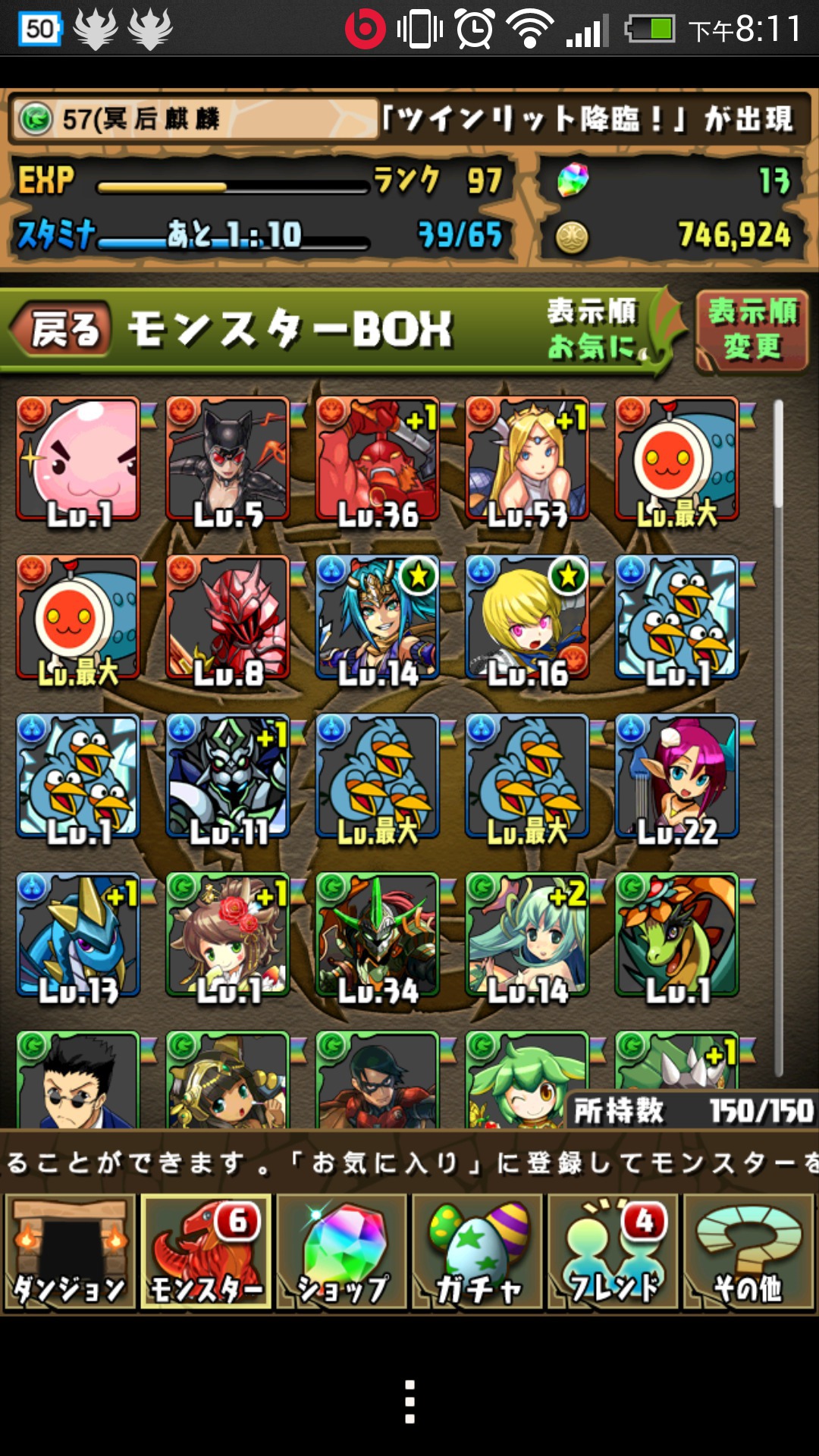Pick the pink-haired mermaid at Lv.22
The height and width of the screenshot is (1456, 819).
pos(677,777)
